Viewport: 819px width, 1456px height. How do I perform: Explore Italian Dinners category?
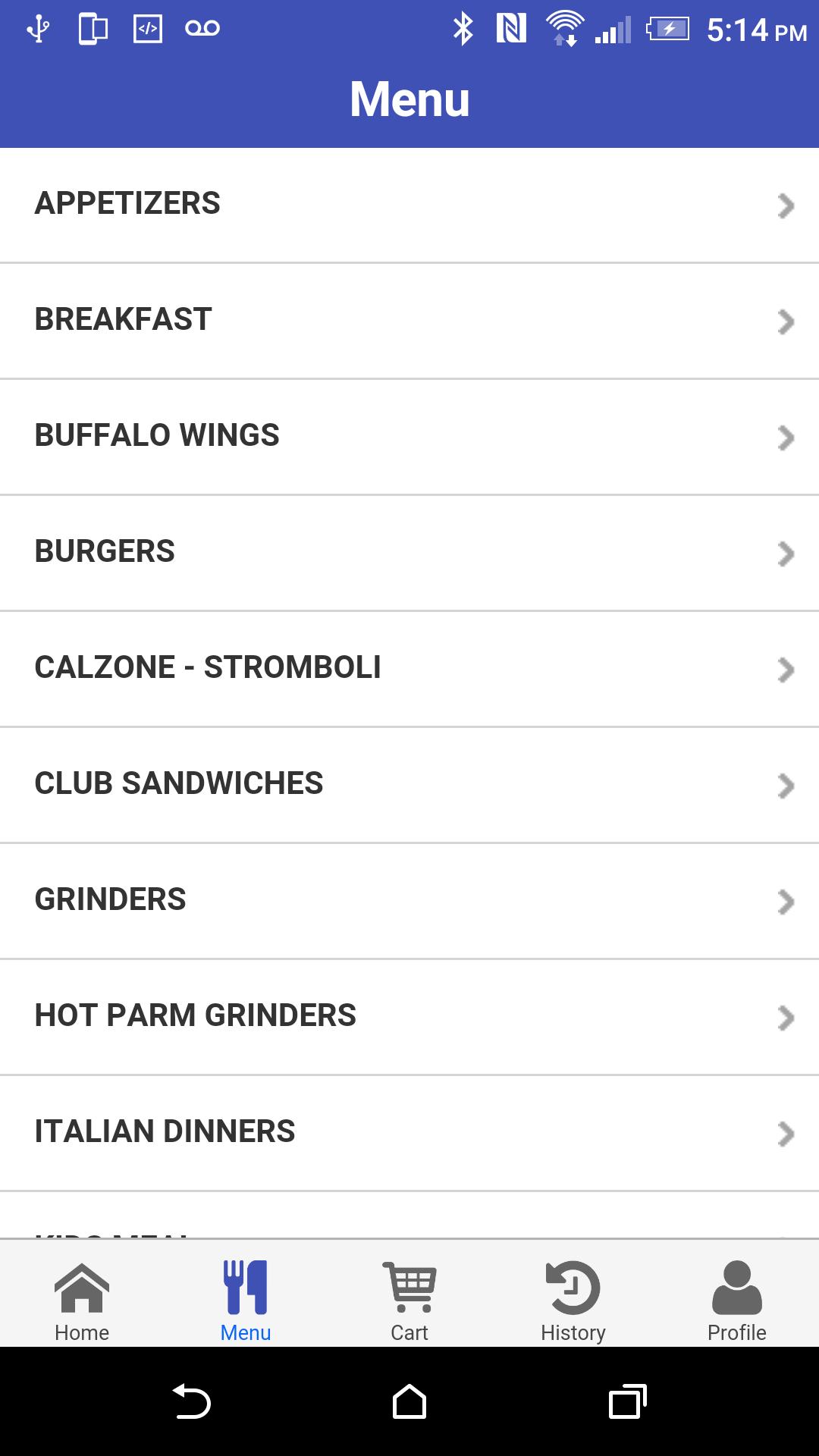coord(409,1133)
